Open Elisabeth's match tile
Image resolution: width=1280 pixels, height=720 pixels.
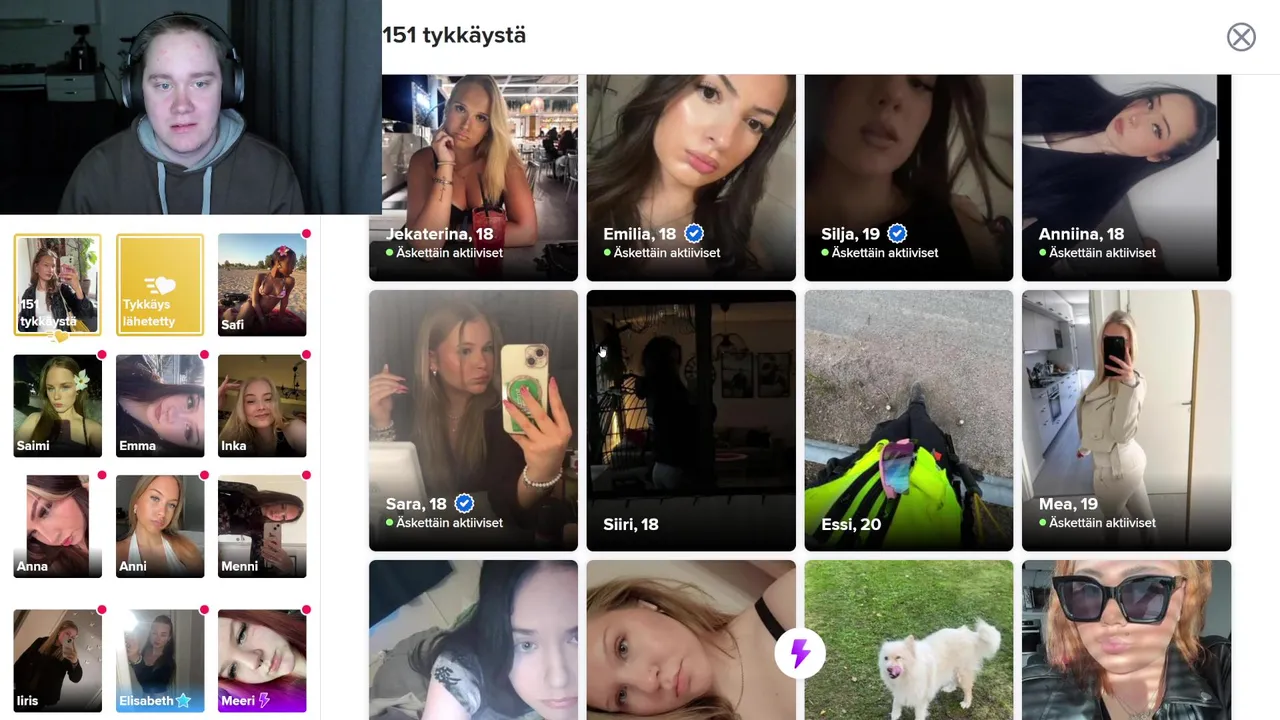pyautogui.click(x=160, y=660)
